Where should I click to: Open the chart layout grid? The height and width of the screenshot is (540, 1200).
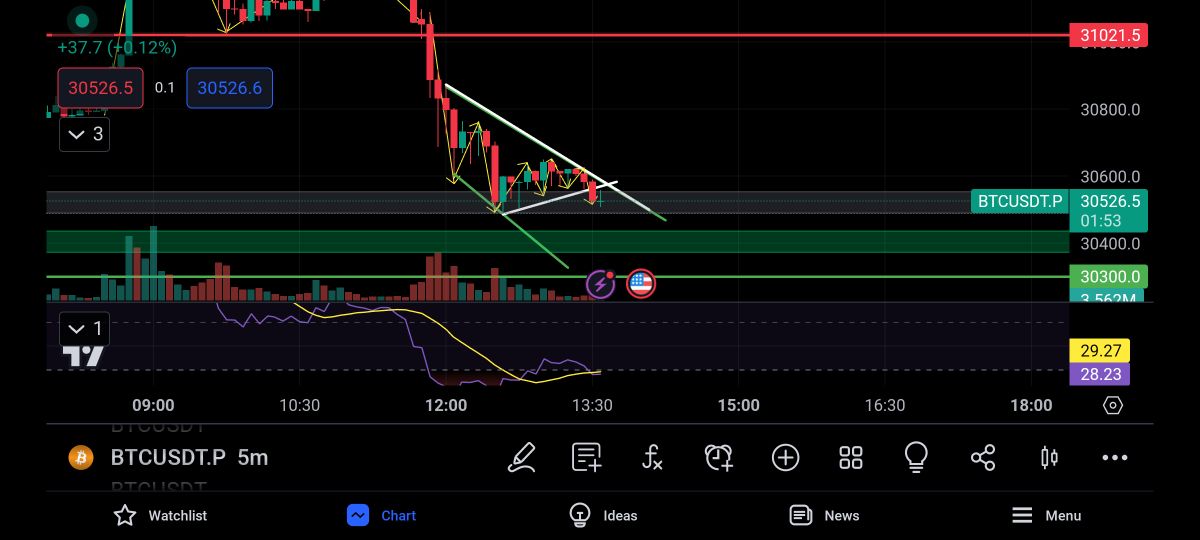(850, 457)
